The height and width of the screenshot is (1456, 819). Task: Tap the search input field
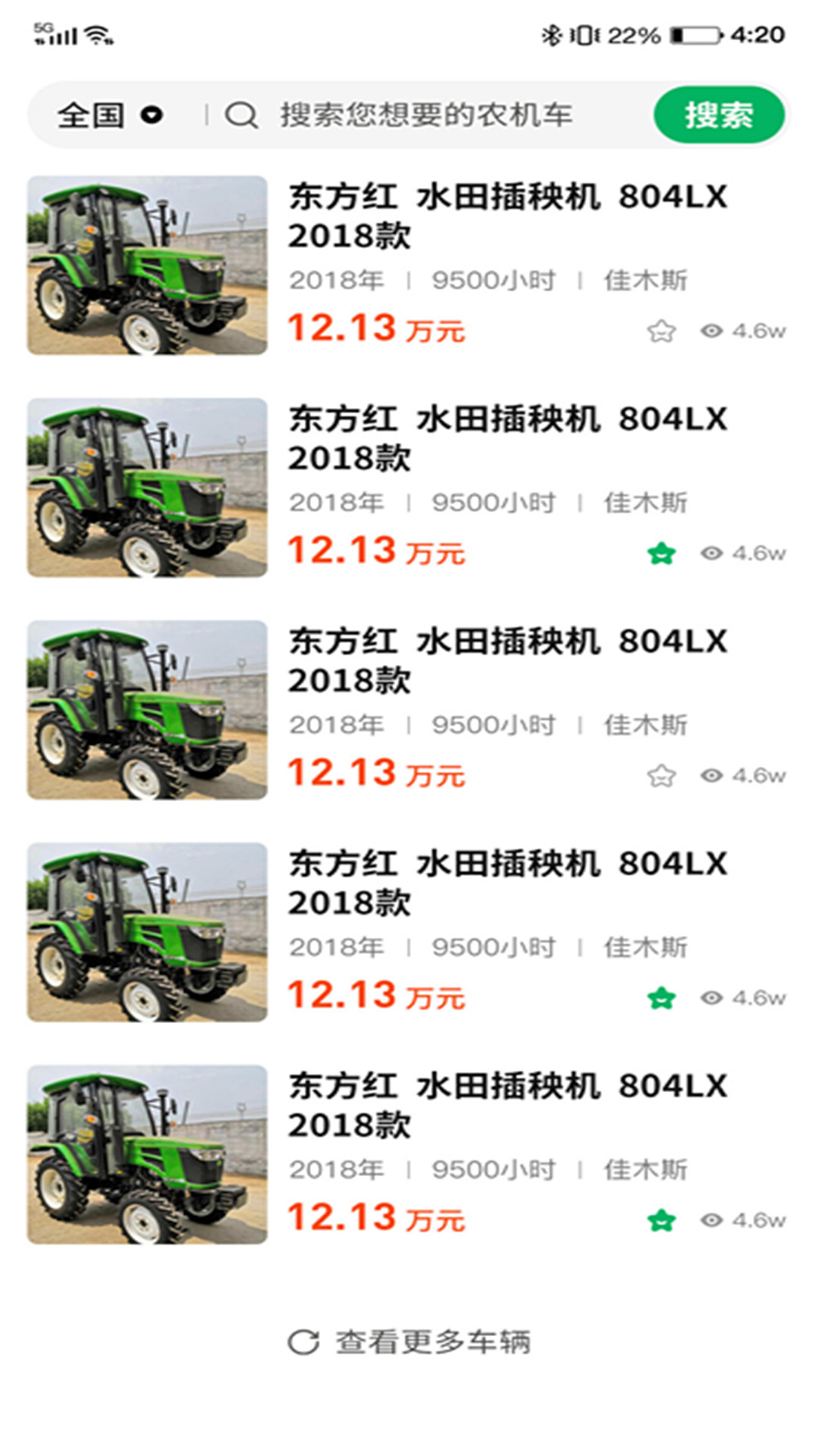[x=425, y=115]
